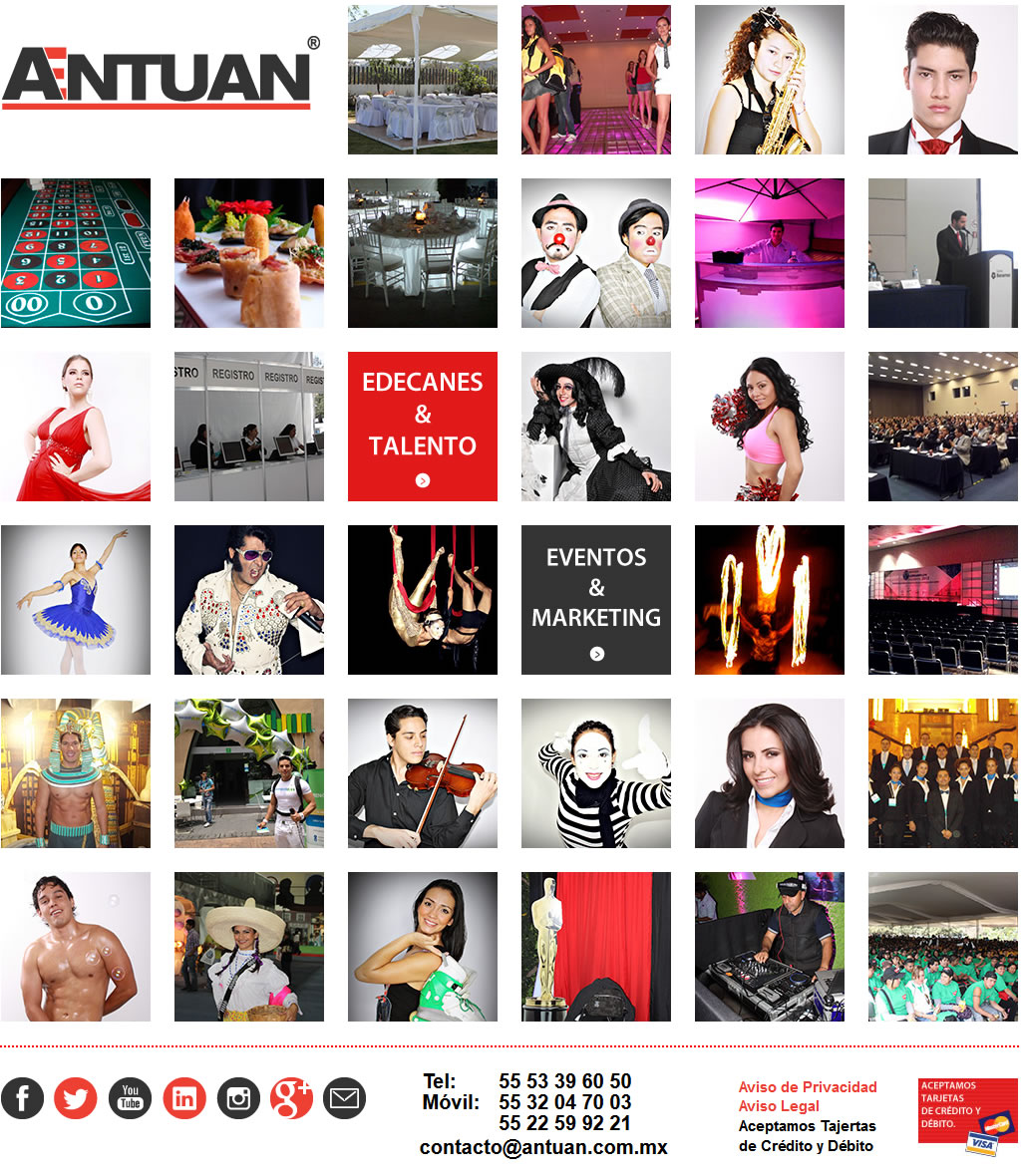
Task: Tap the email envelope icon
Action: [x=344, y=1098]
